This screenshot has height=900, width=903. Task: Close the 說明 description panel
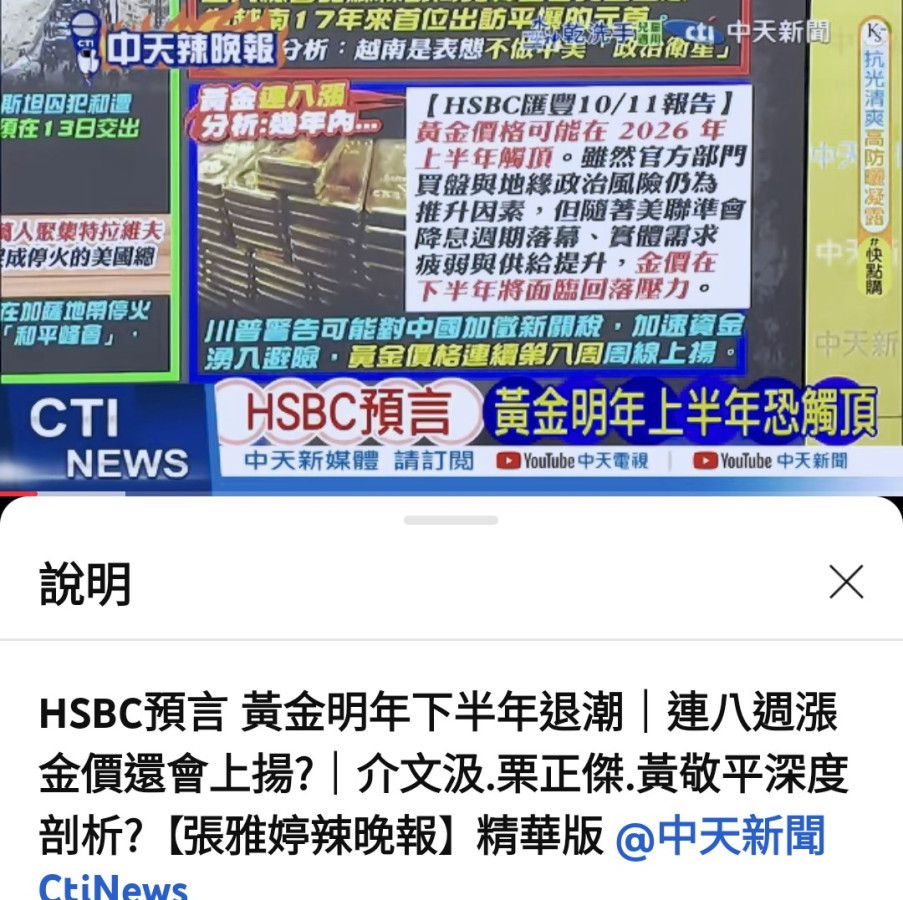pos(845,581)
